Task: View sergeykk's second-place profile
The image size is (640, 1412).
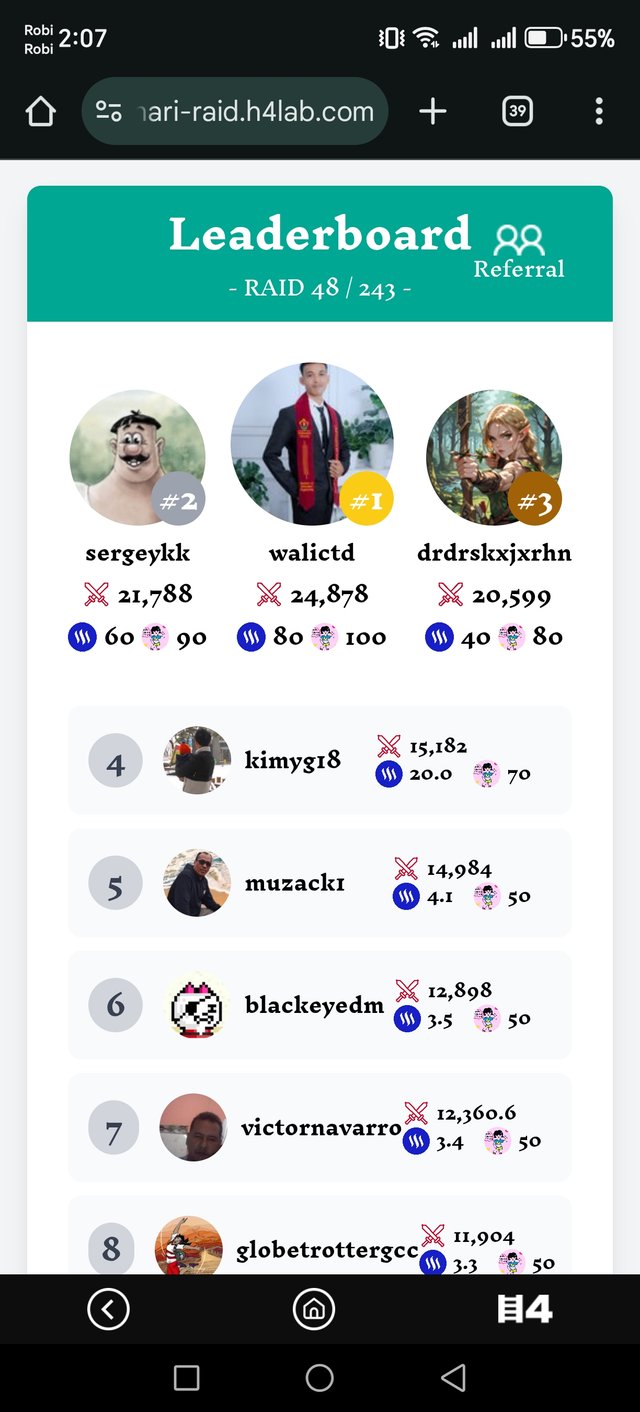Action: click(x=137, y=458)
